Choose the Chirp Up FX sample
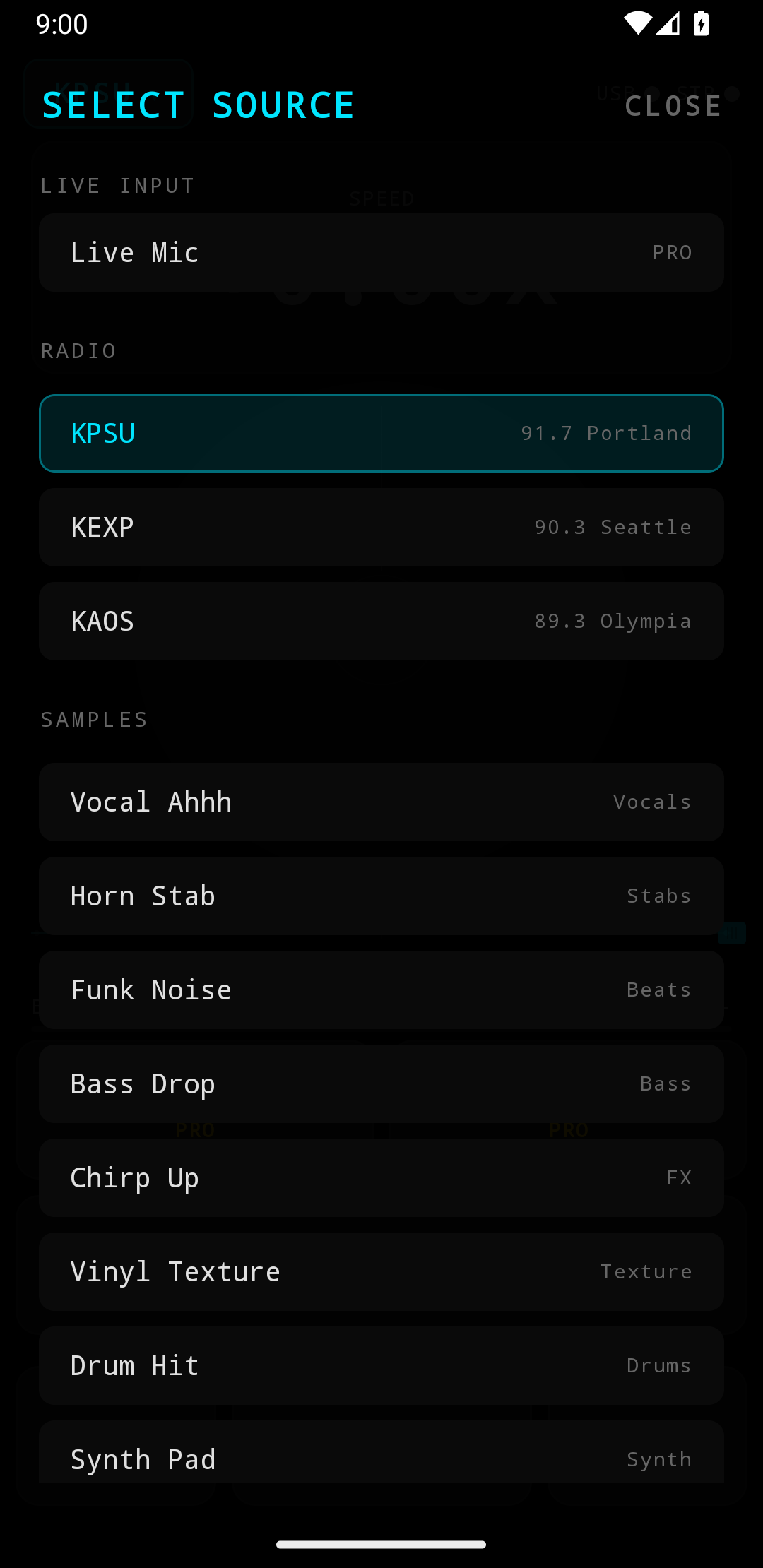This screenshot has width=763, height=1568. 381,1177
